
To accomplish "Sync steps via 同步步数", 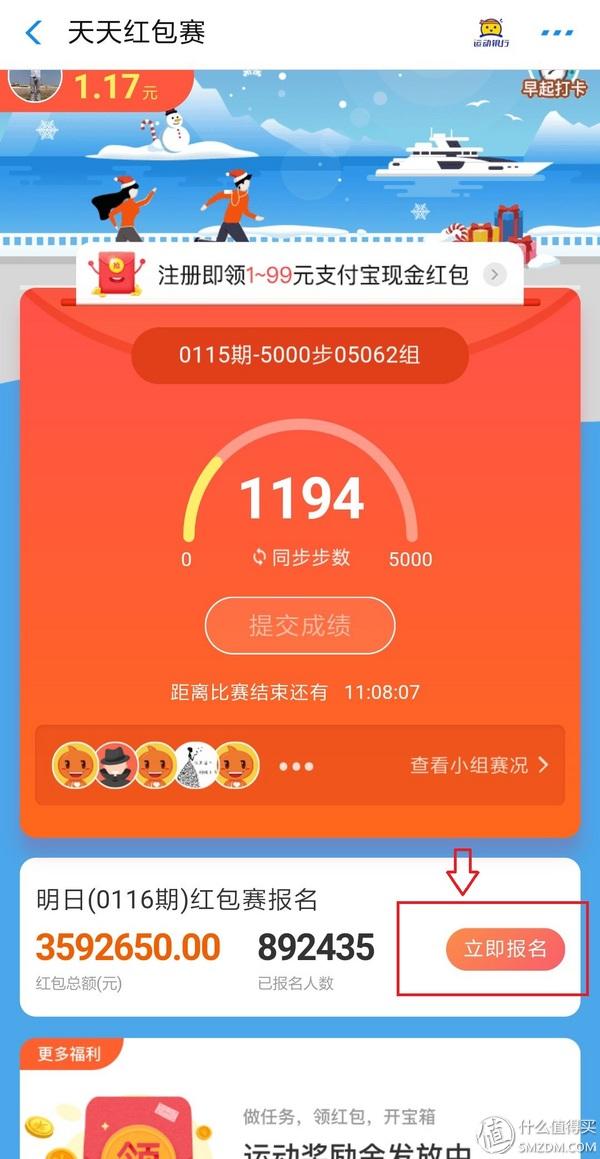I will [x=301, y=557].
